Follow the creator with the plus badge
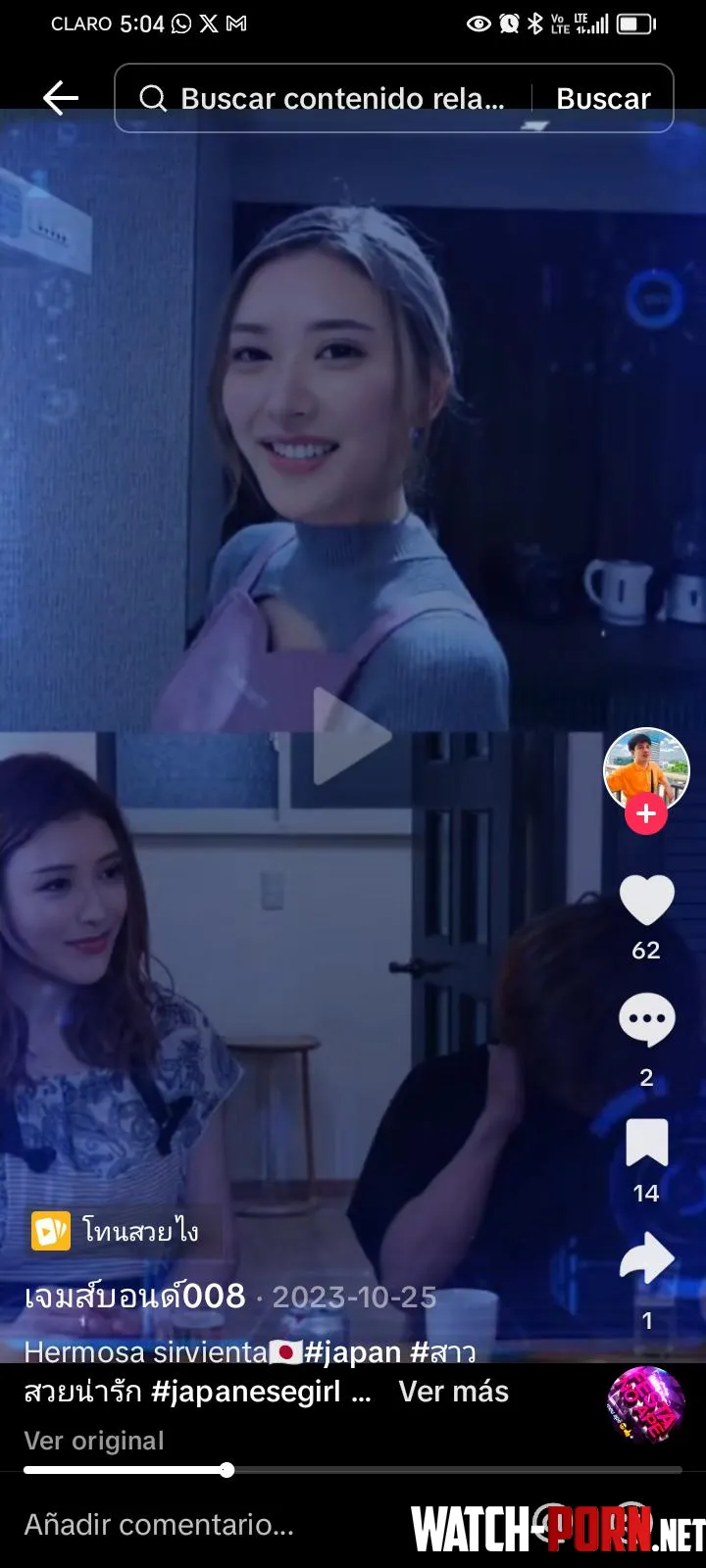Screen dimensions: 706x1568 pos(646,813)
